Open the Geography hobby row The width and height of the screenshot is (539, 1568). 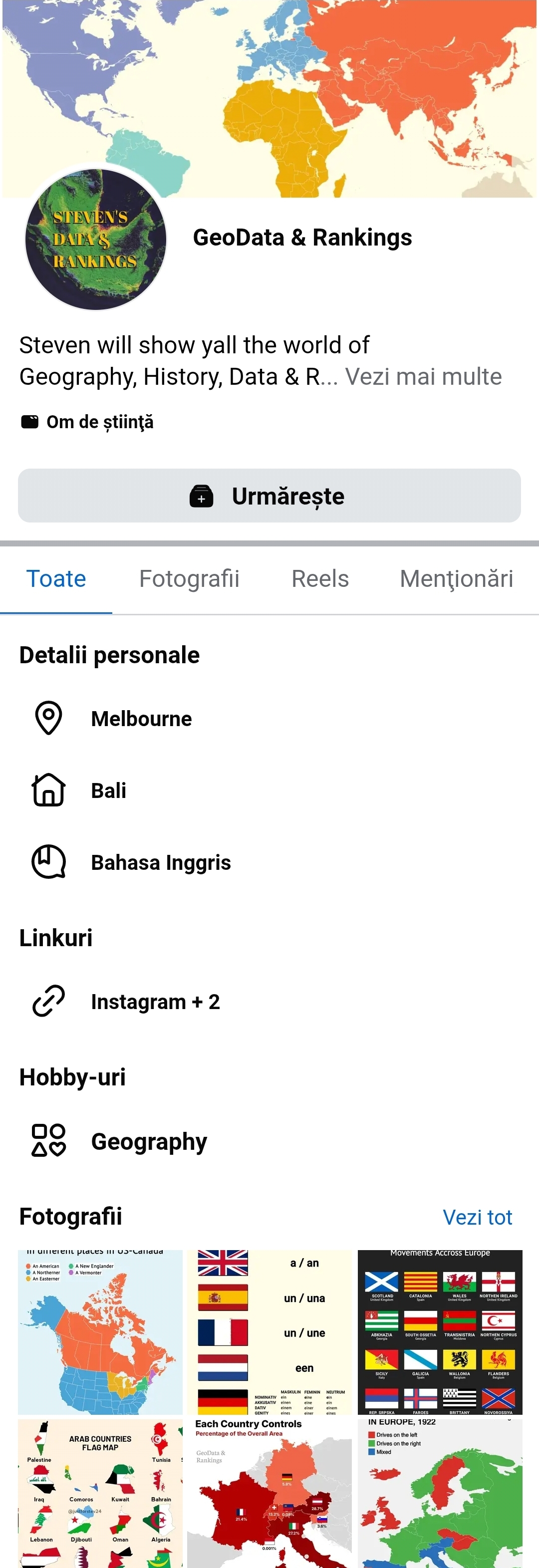[x=269, y=1141]
